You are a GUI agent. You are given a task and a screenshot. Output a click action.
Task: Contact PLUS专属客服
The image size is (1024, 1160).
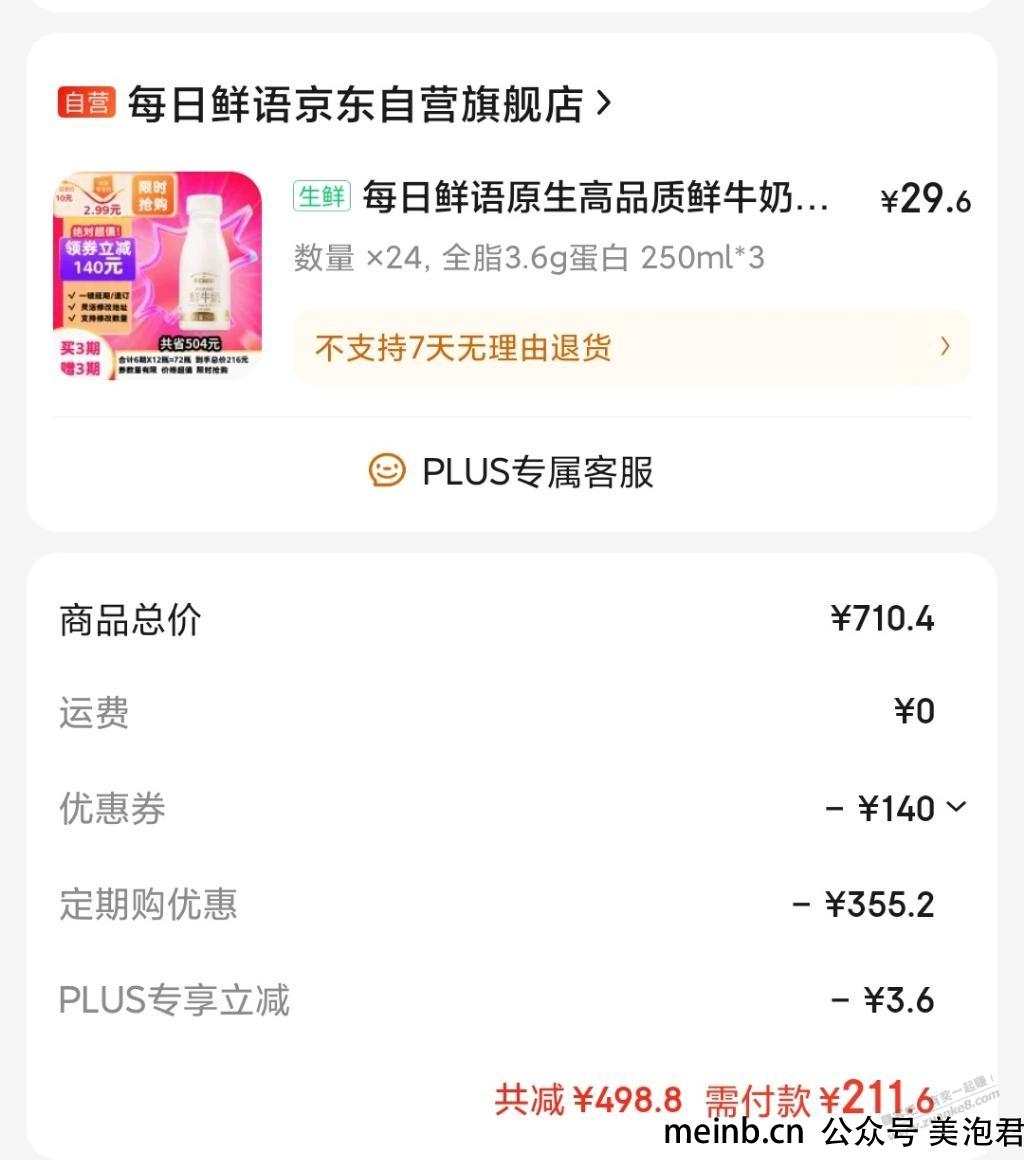click(x=511, y=471)
